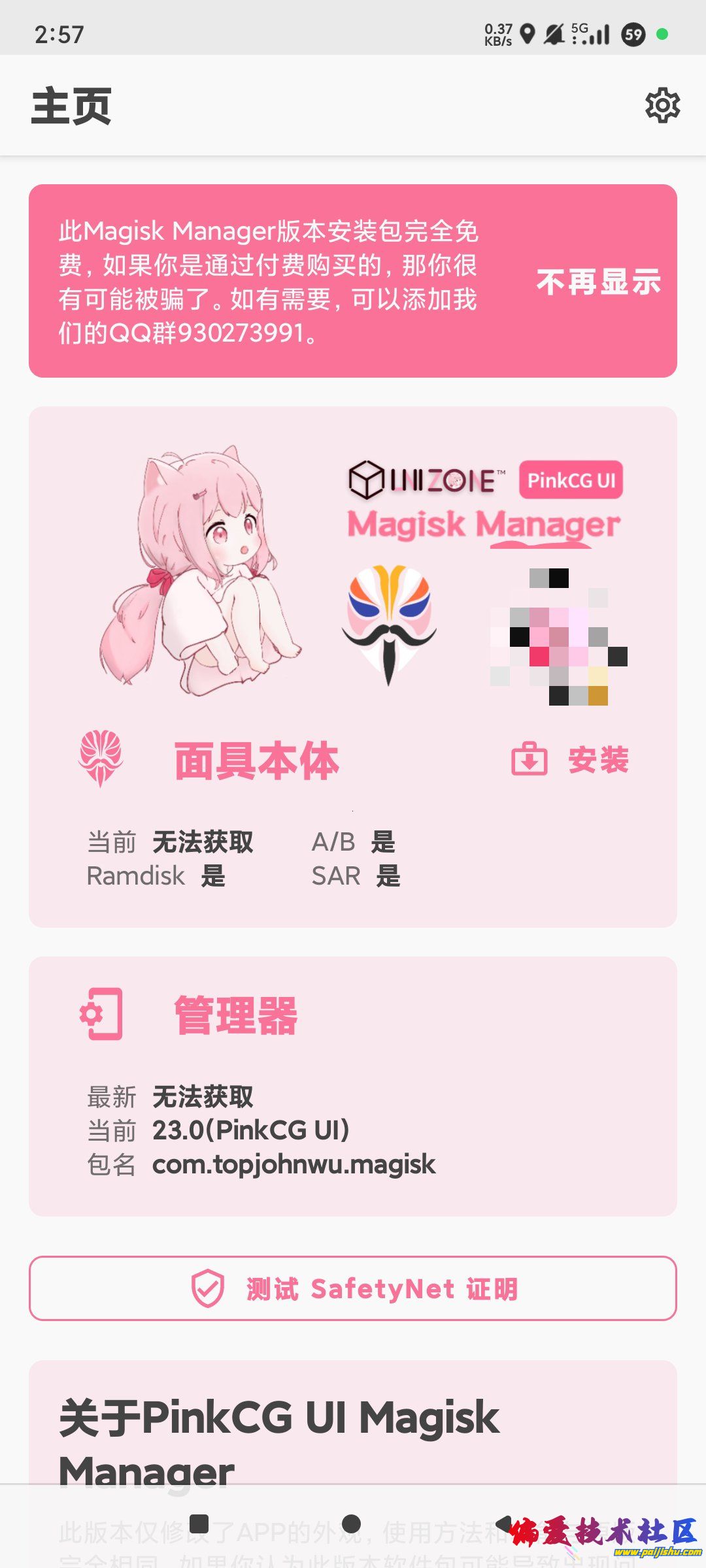Dismiss banner with 不再显示
Screen dimensions: 706x1568
point(598,282)
